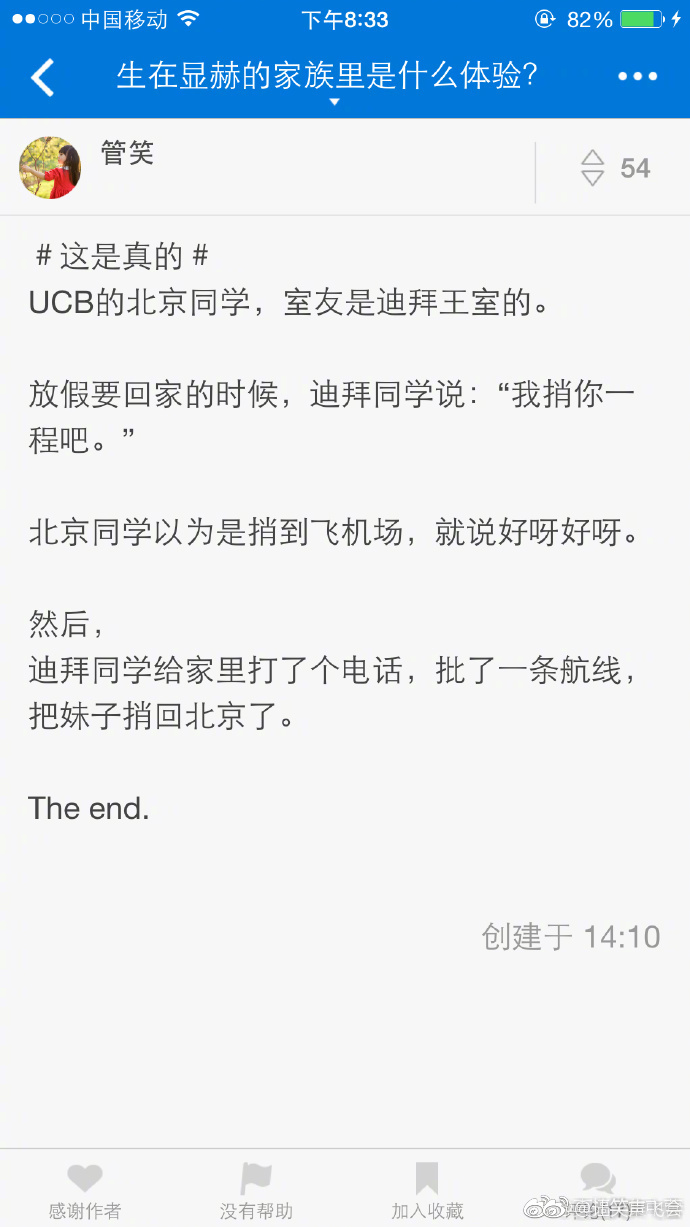The width and height of the screenshot is (690, 1227).
Task: Go back from this answer
Action: coord(42,77)
